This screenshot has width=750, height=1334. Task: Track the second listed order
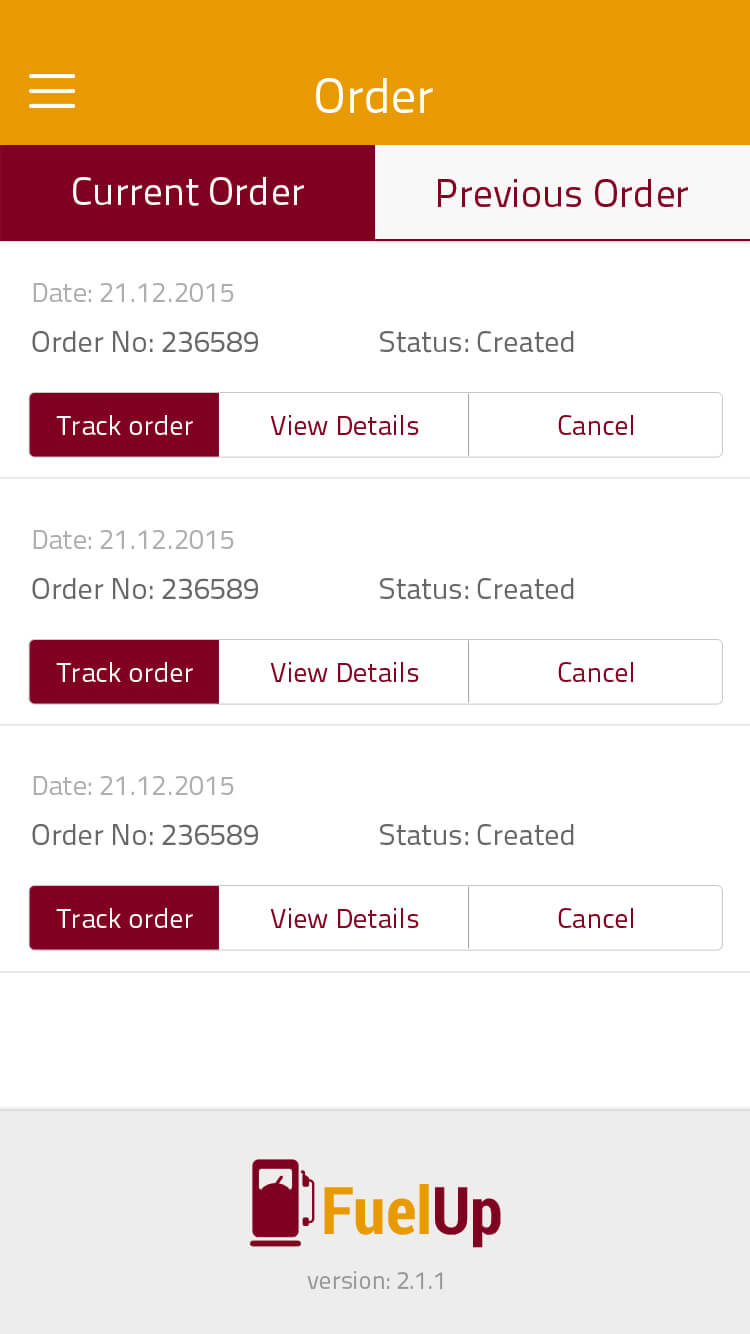coord(125,672)
